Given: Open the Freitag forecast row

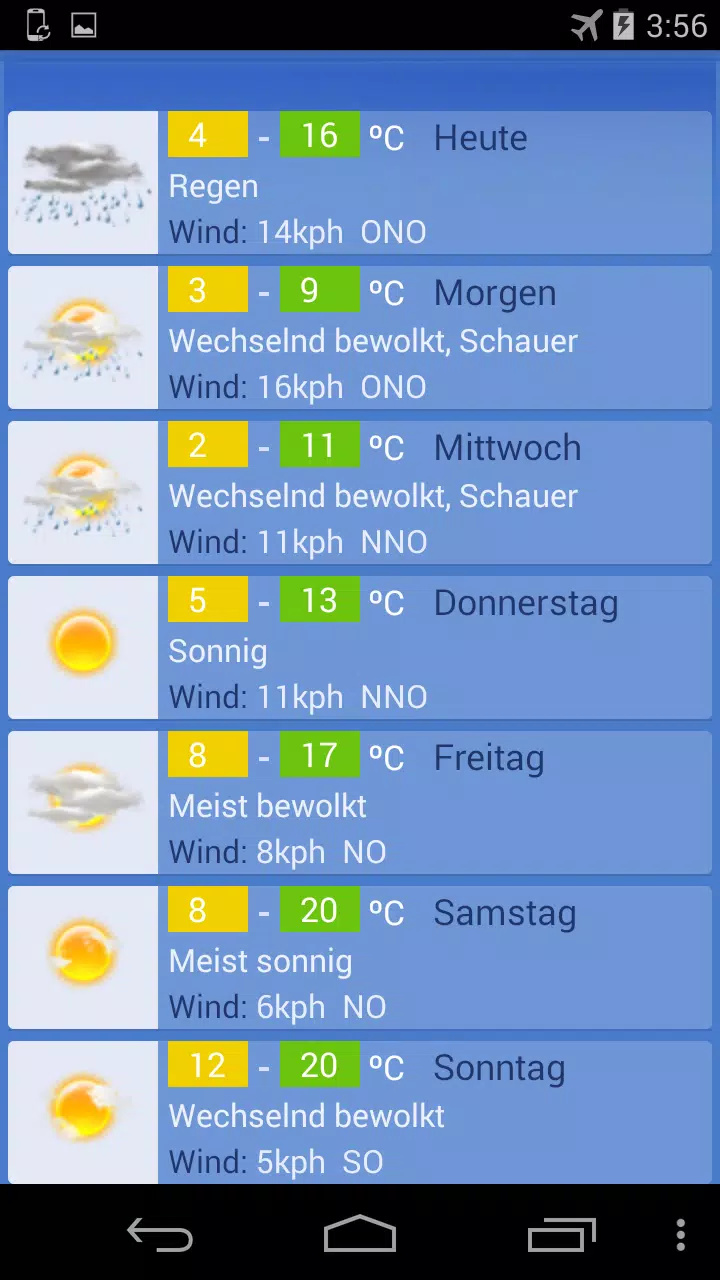Looking at the screenshot, I should tap(360, 802).
